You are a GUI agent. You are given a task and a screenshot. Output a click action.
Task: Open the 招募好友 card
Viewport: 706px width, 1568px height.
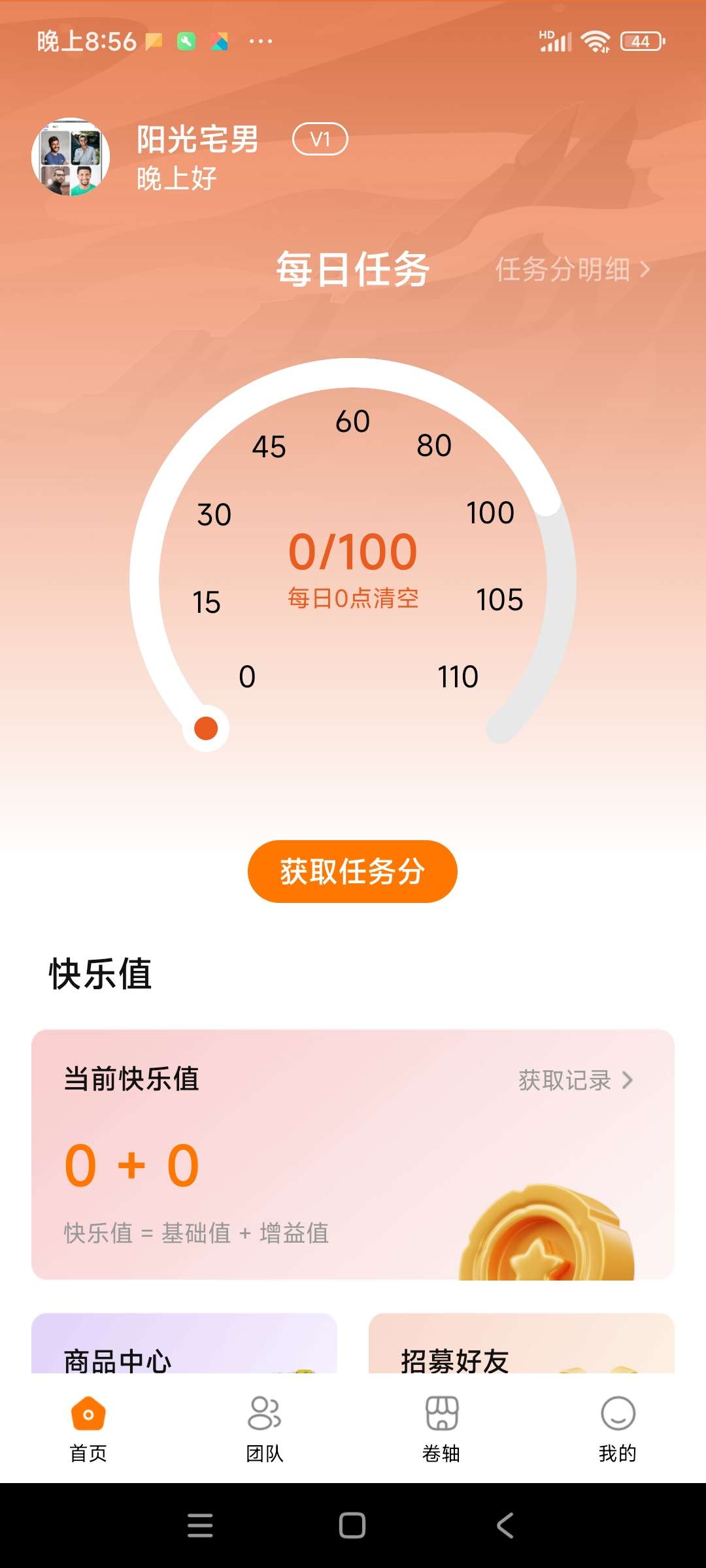521,1346
